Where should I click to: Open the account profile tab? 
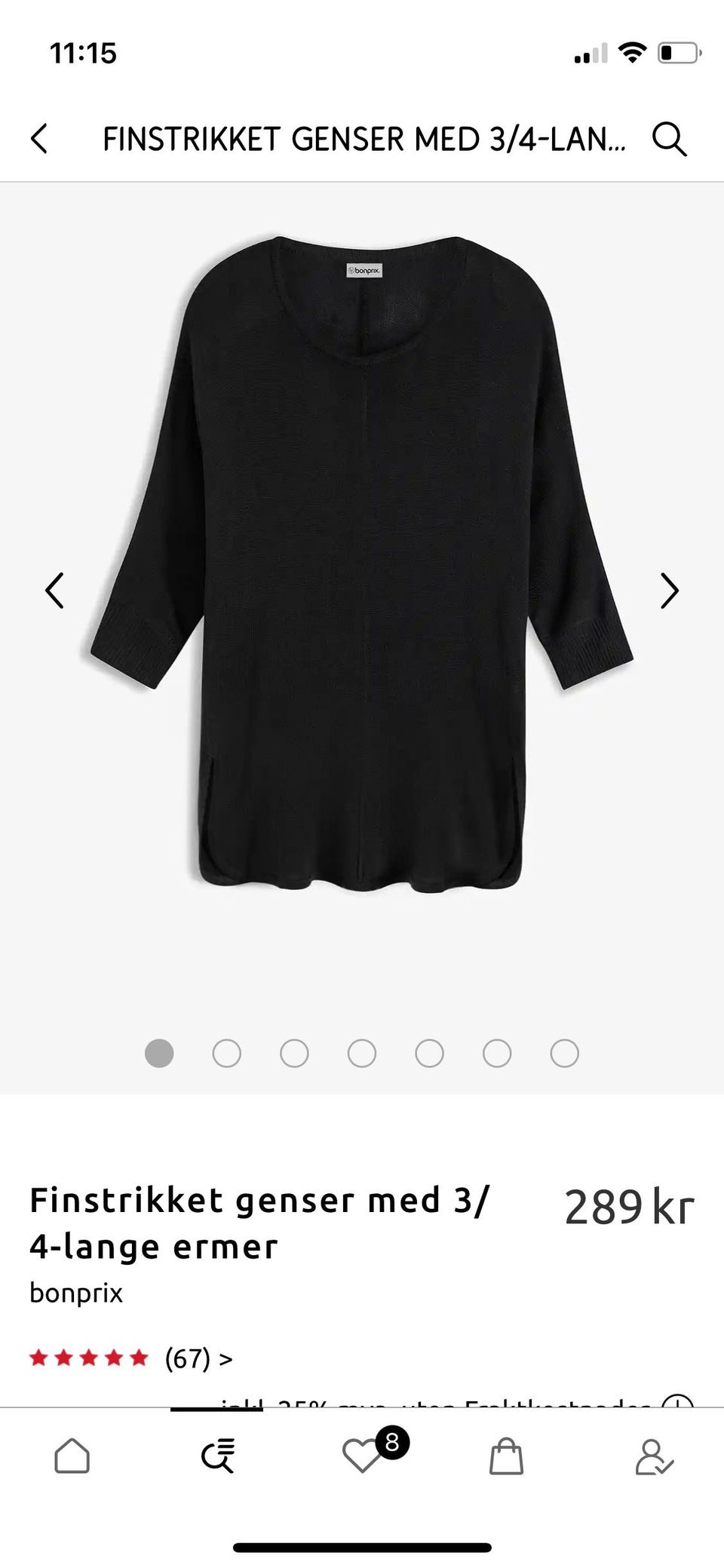(x=653, y=1456)
